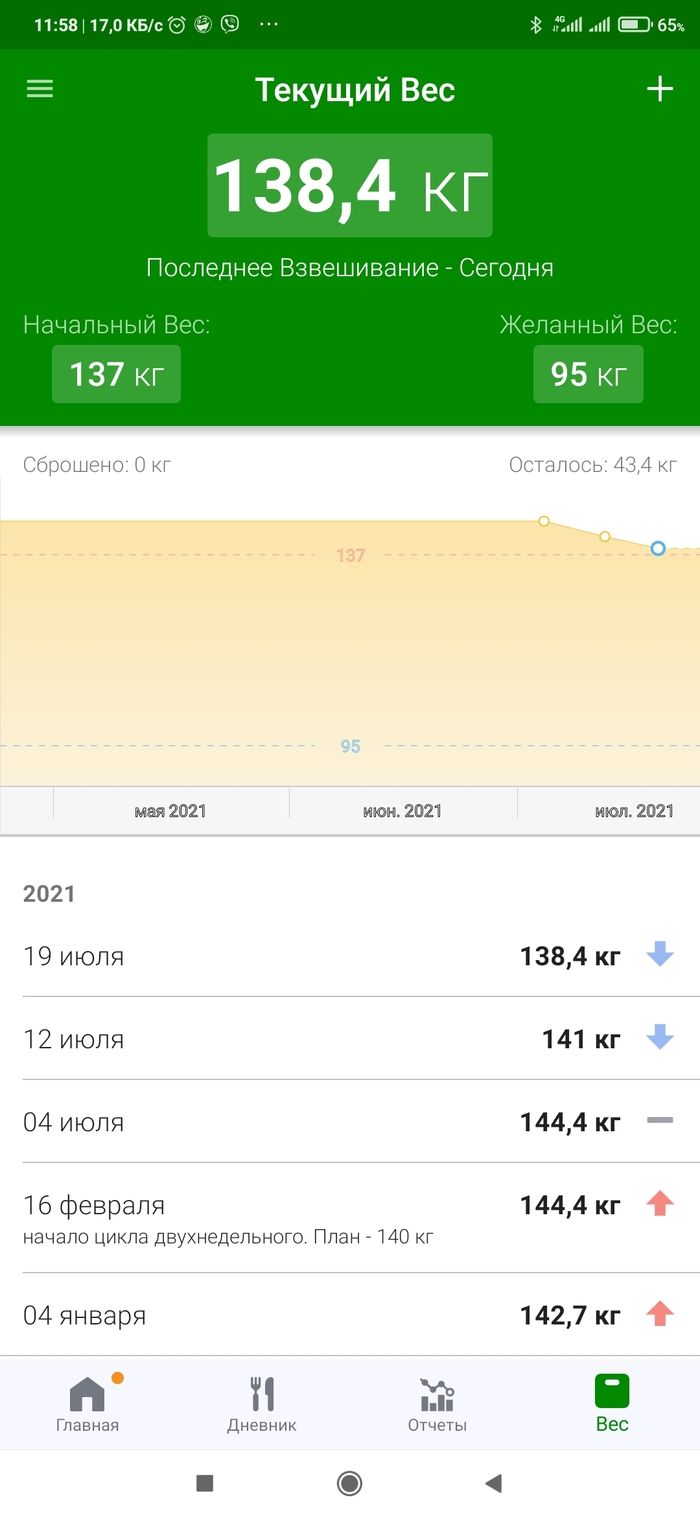Open the 19 июля weigh-in entry
The image size is (700, 1517).
(349, 956)
